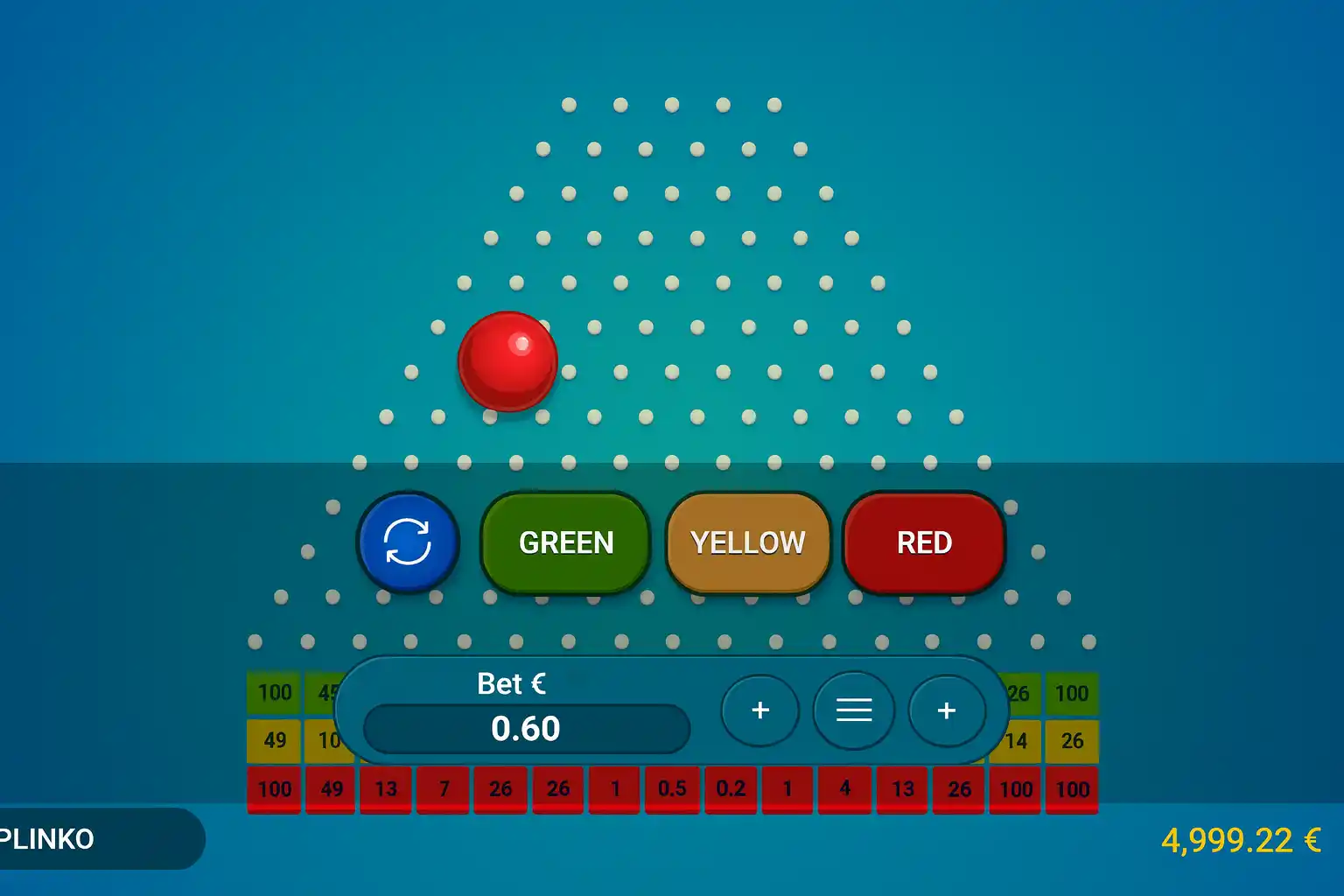Drop a ball with the GREEN button
The height and width of the screenshot is (896, 1344).
point(565,542)
